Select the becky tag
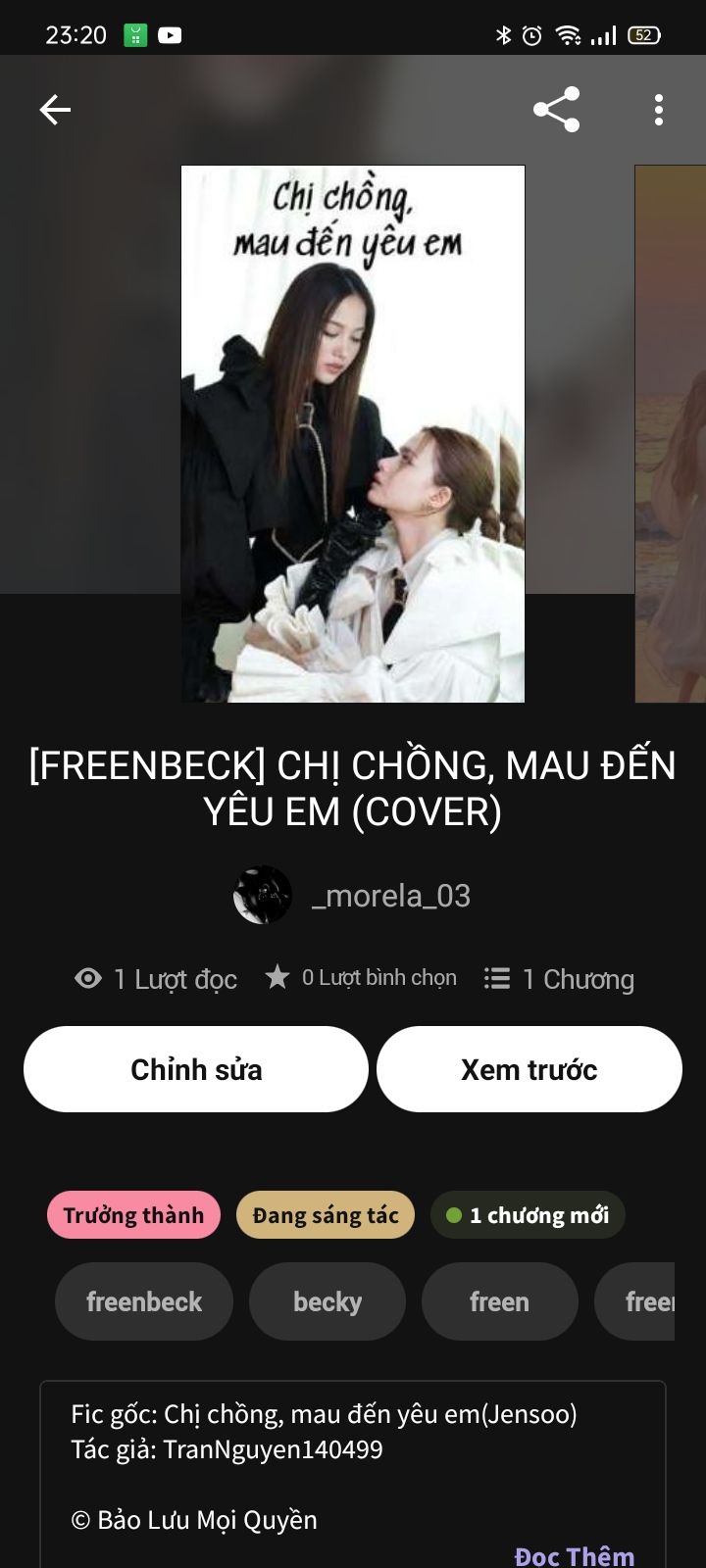 coord(328,1301)
